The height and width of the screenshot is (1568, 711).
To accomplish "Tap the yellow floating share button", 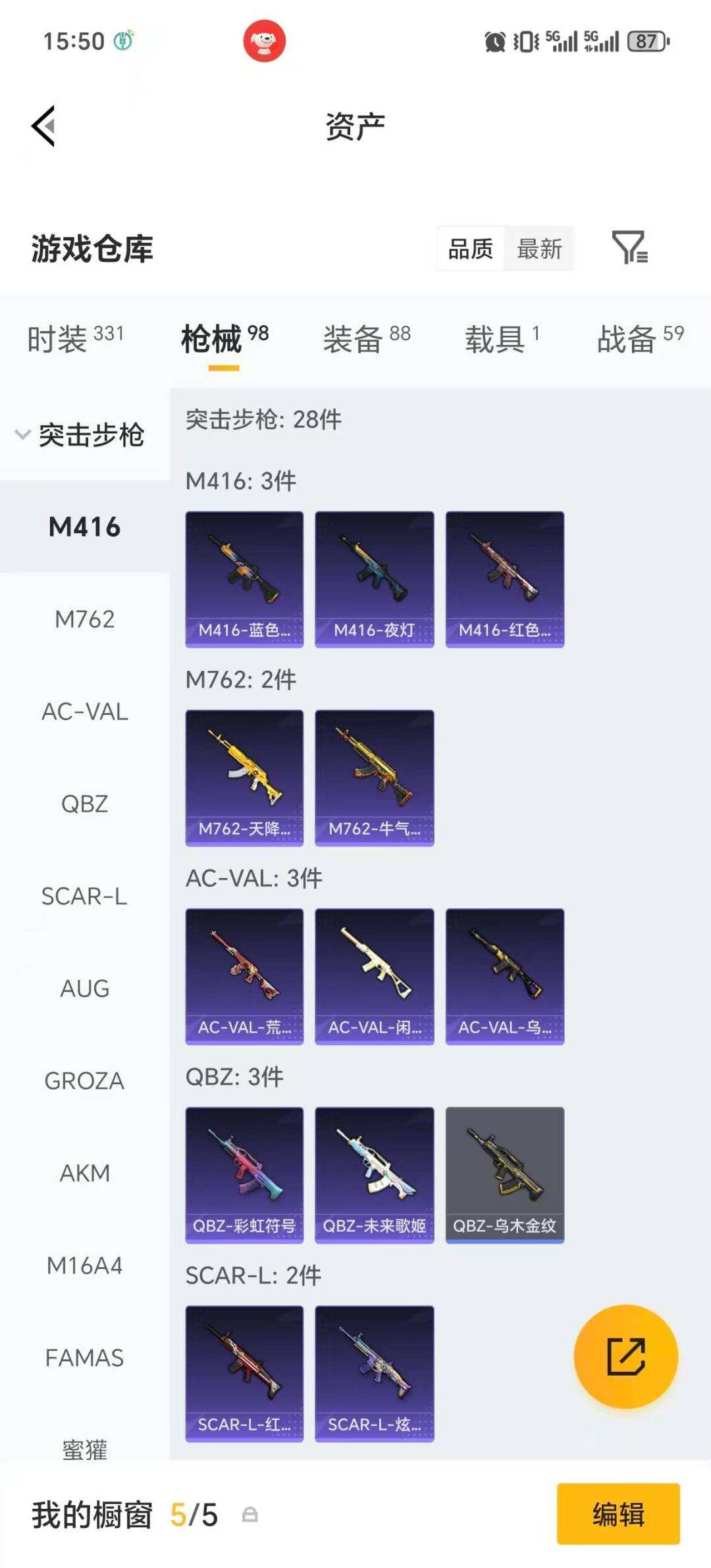I will (x=625, y=1357).
